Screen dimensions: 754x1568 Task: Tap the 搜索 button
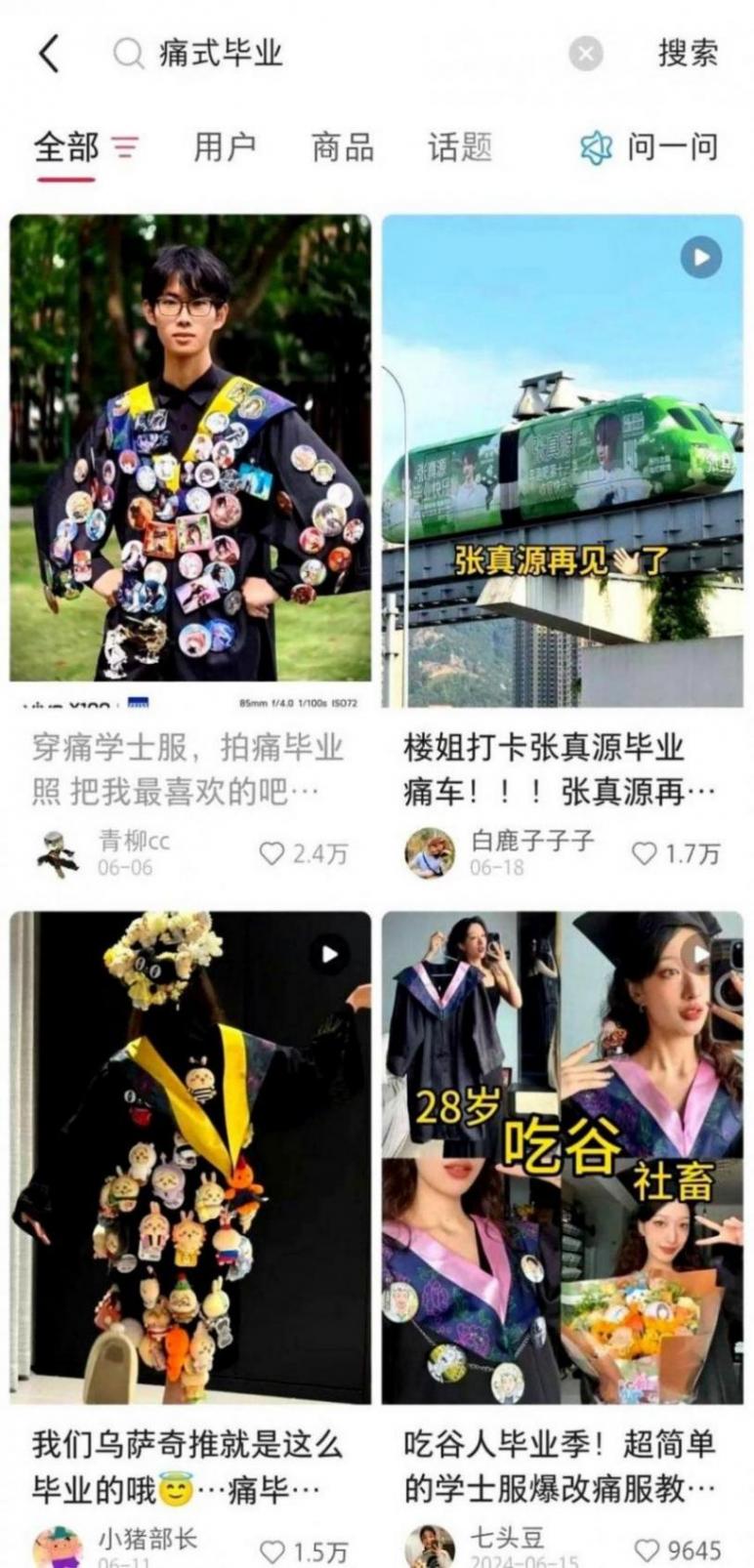(688, 54)
